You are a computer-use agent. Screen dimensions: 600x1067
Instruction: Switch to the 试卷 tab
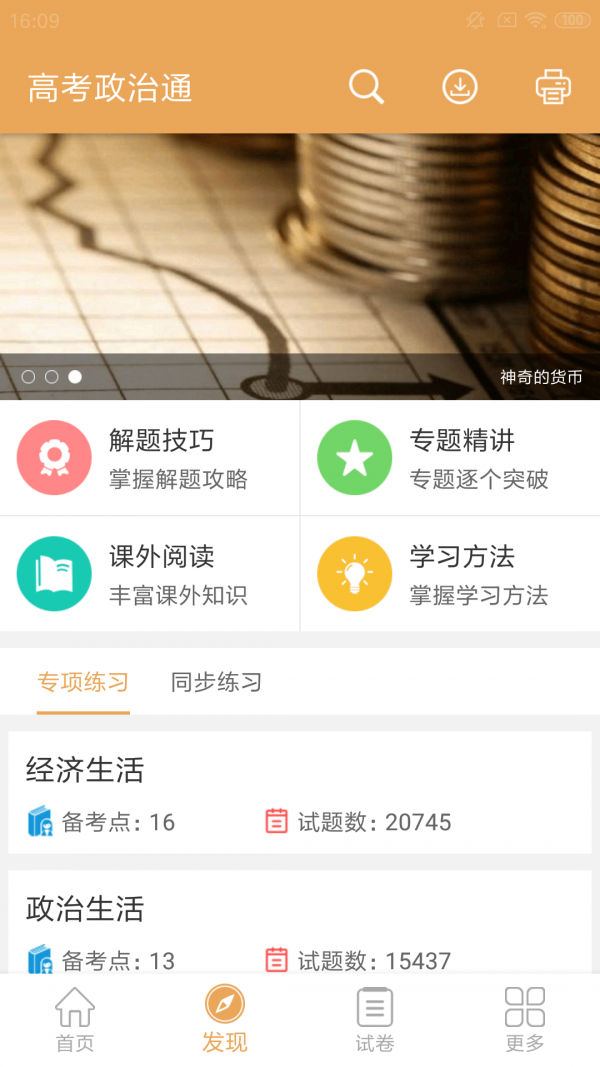coord(375,1019)
